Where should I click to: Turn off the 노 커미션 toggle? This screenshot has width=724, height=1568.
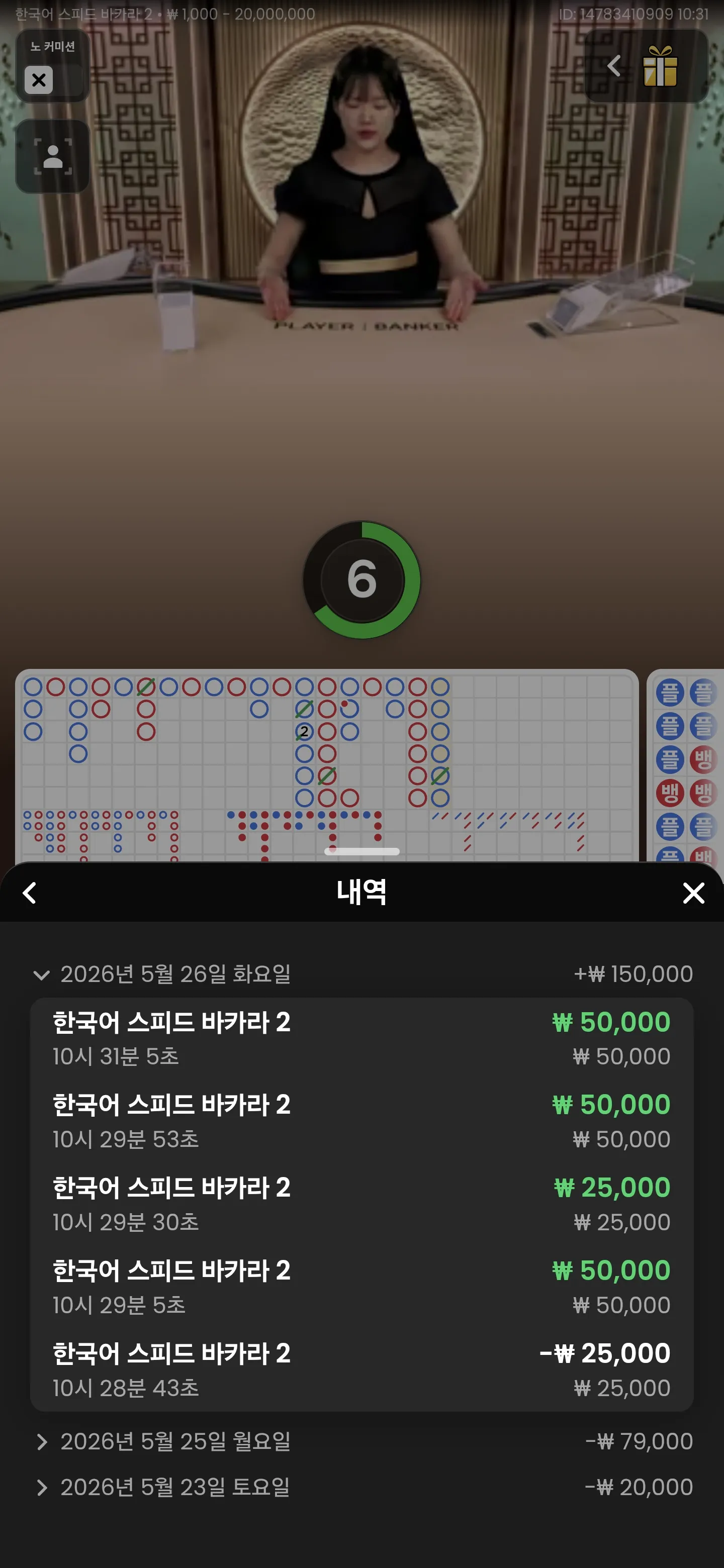38,80
